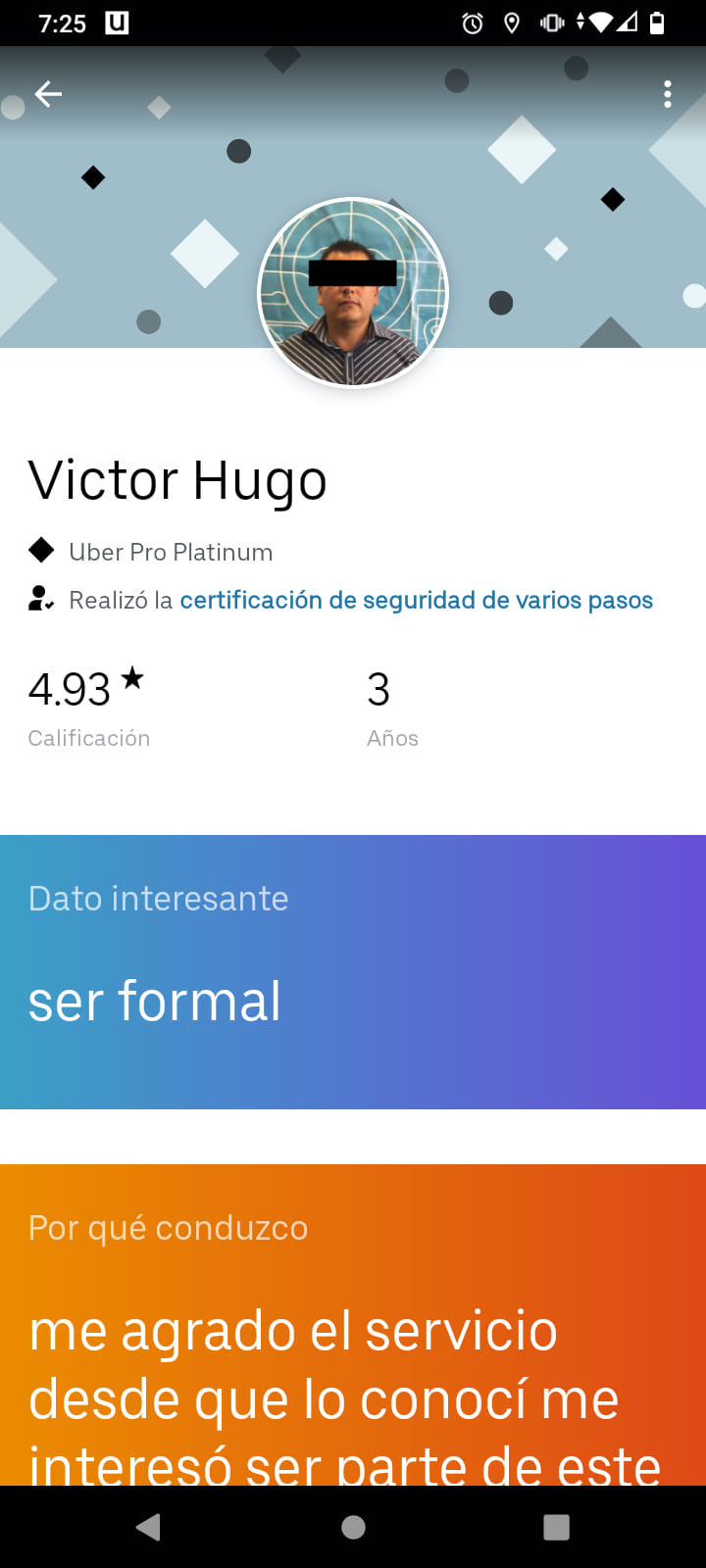Go back using the top-left arrow
This screenshot has width=706, height=1568.
coord(48,94)
